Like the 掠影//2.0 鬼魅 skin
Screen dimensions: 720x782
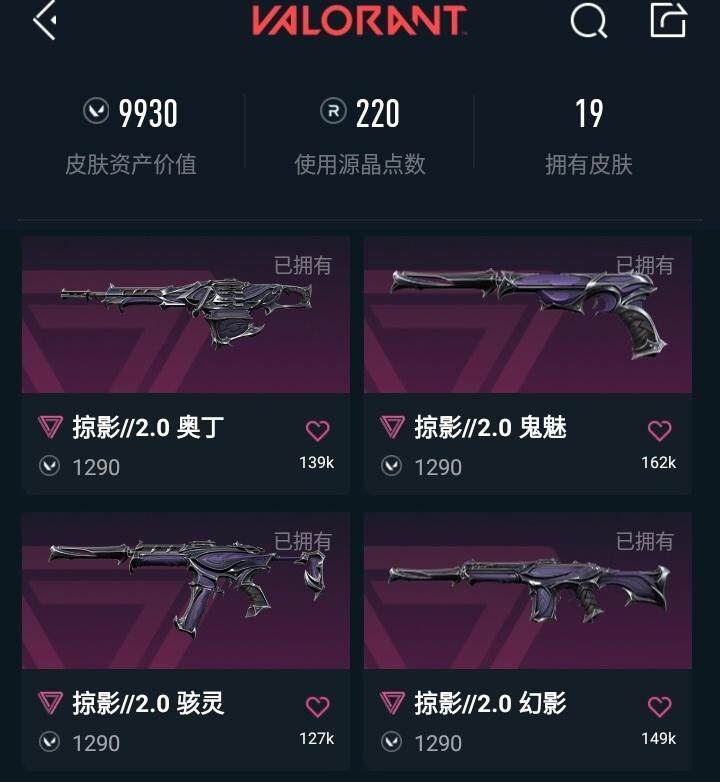[659, 431]
